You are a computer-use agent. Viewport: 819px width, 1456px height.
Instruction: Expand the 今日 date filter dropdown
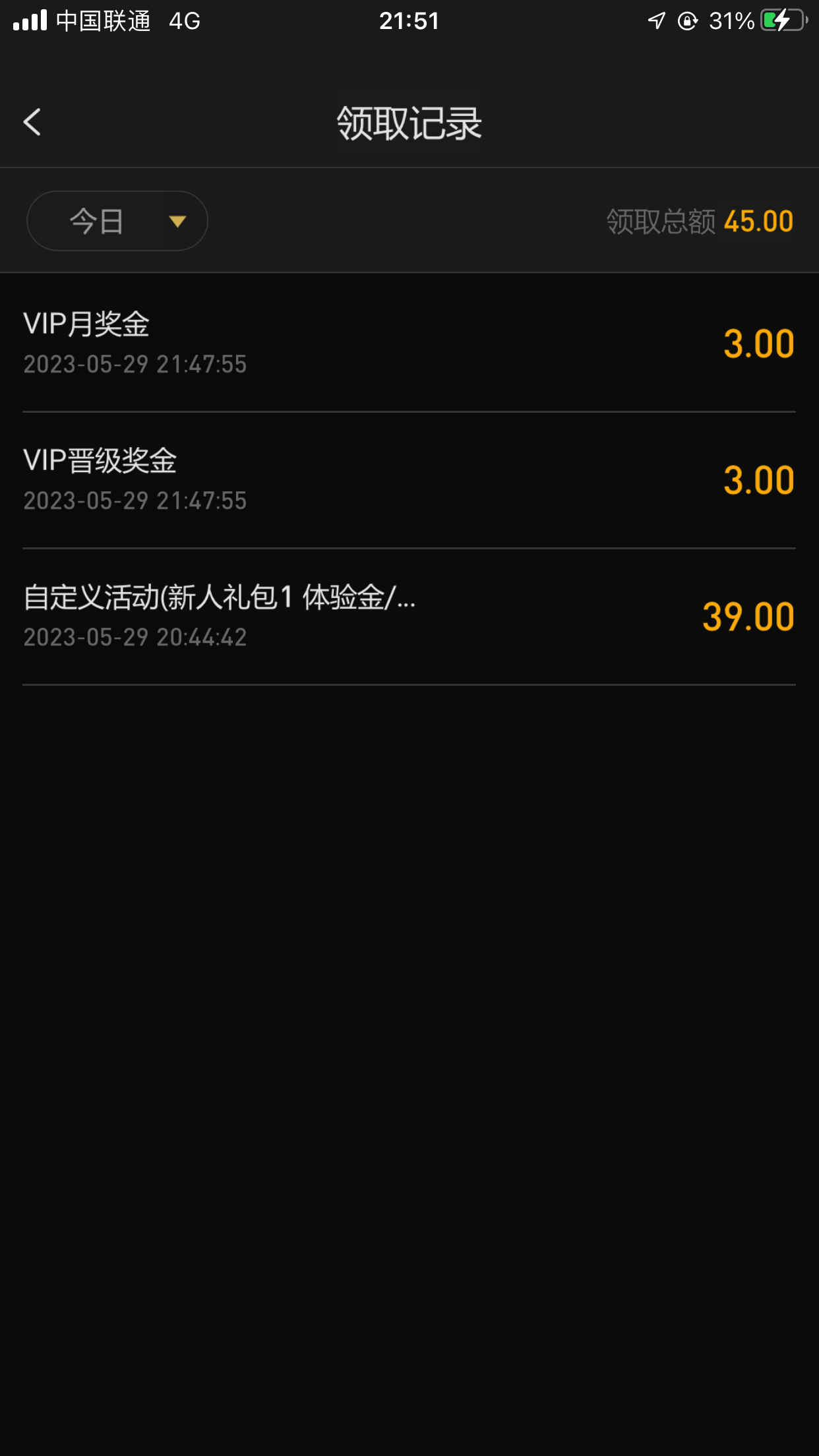[x=117, y=221]
